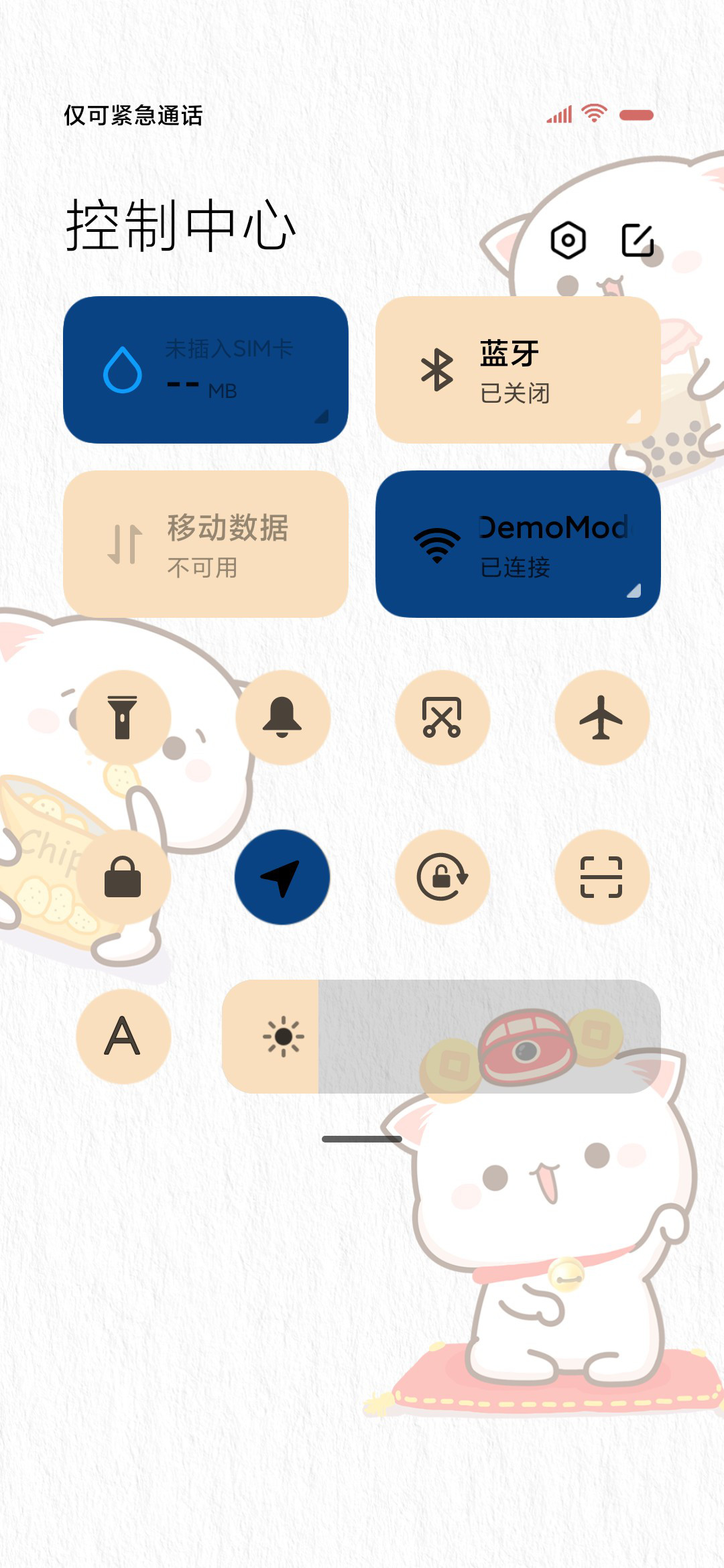The width and height of the screenshot is (724, 1568).
Task: Tap the brightness slider to set the level
Action: coord(441,1037)
